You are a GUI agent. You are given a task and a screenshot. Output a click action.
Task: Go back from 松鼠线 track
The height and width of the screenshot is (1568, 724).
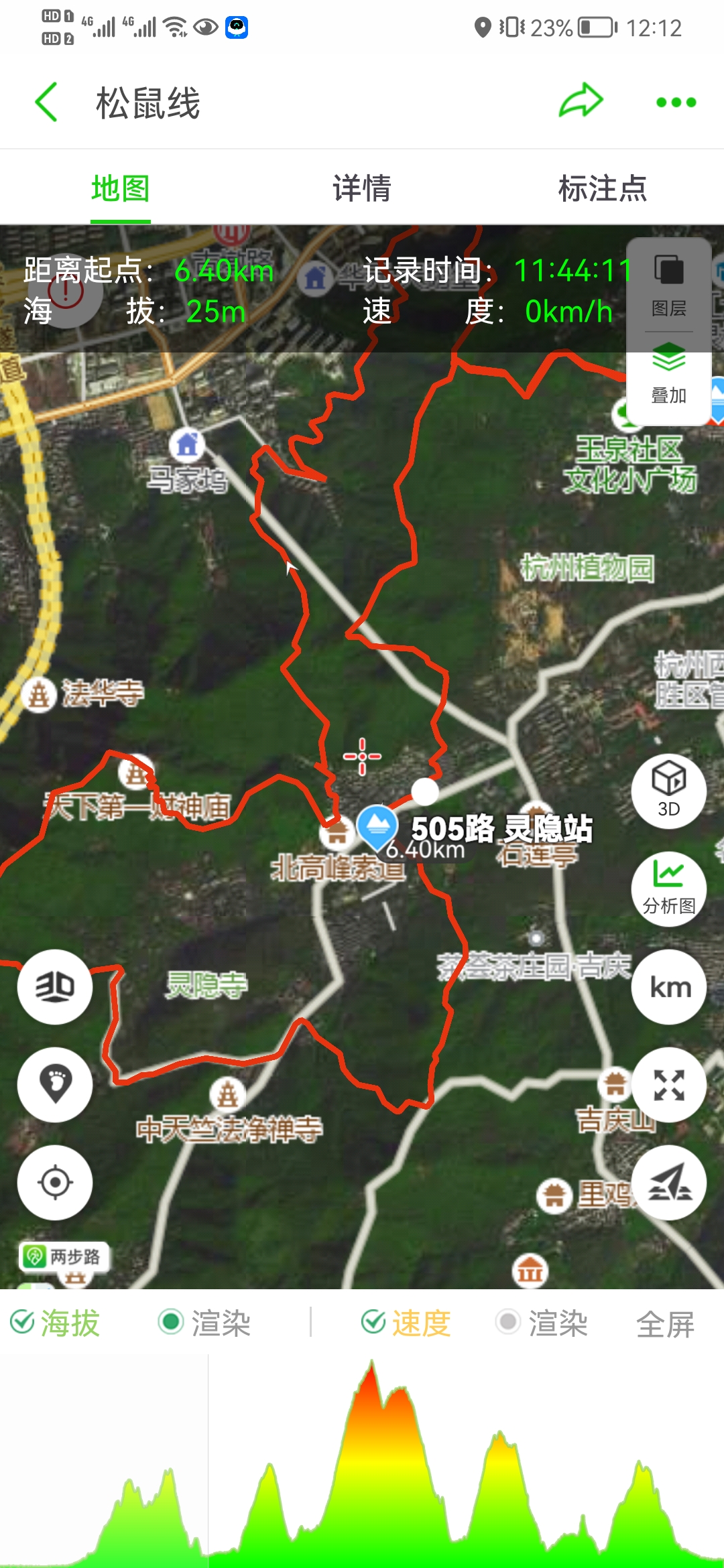coord(46,103)
